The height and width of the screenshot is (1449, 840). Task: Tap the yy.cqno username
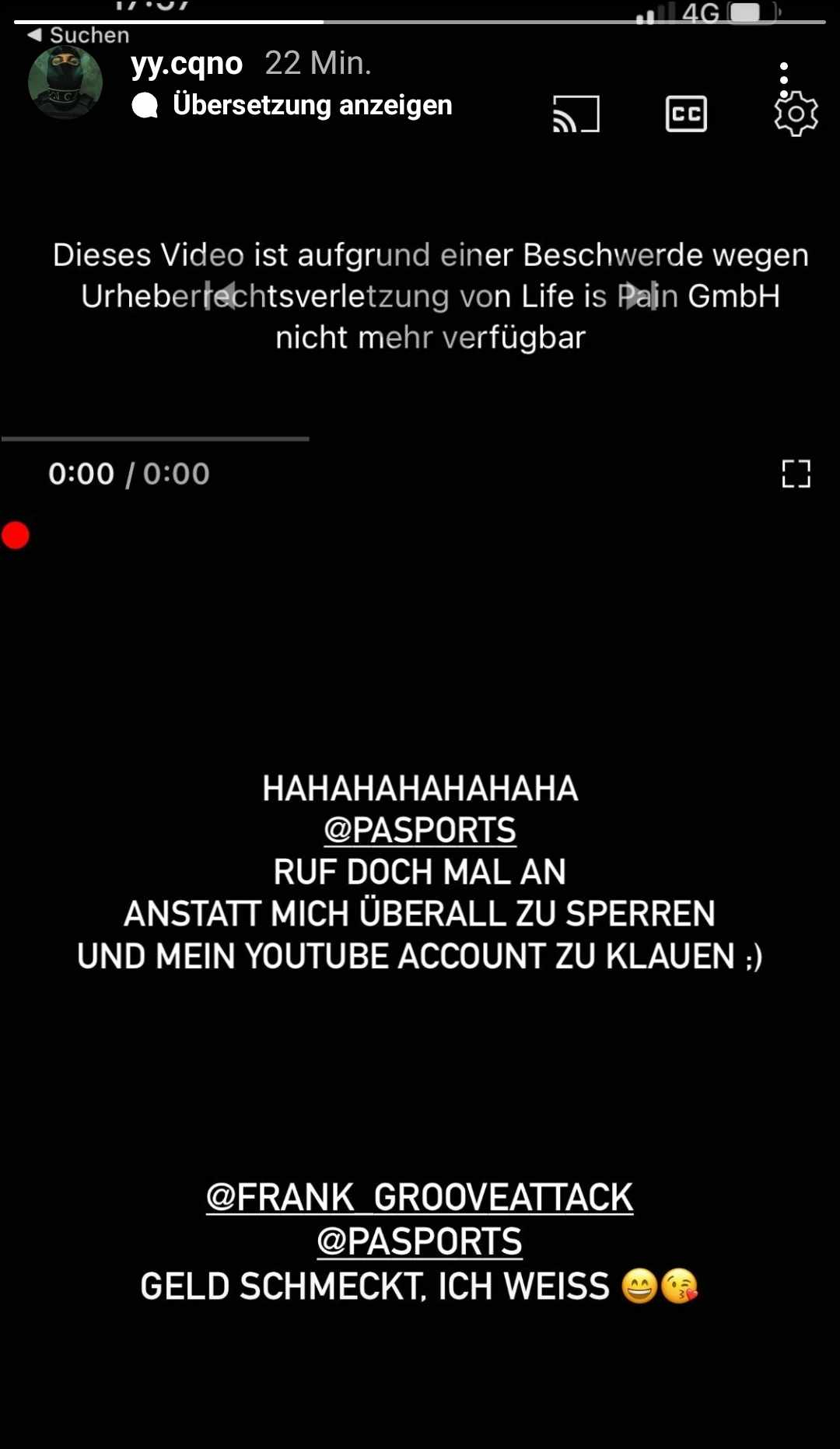coord(187,64)
